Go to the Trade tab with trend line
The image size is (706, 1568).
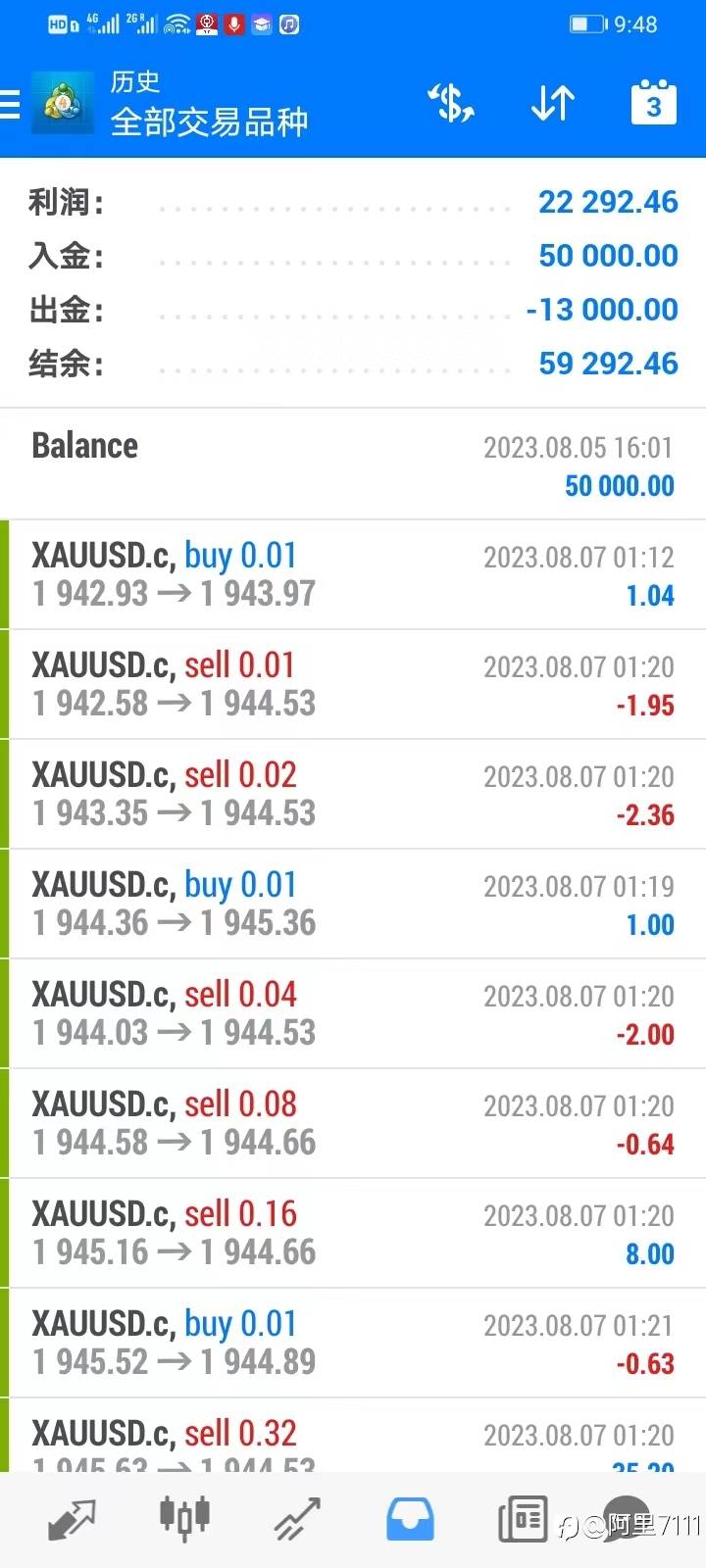(297, 1520)
